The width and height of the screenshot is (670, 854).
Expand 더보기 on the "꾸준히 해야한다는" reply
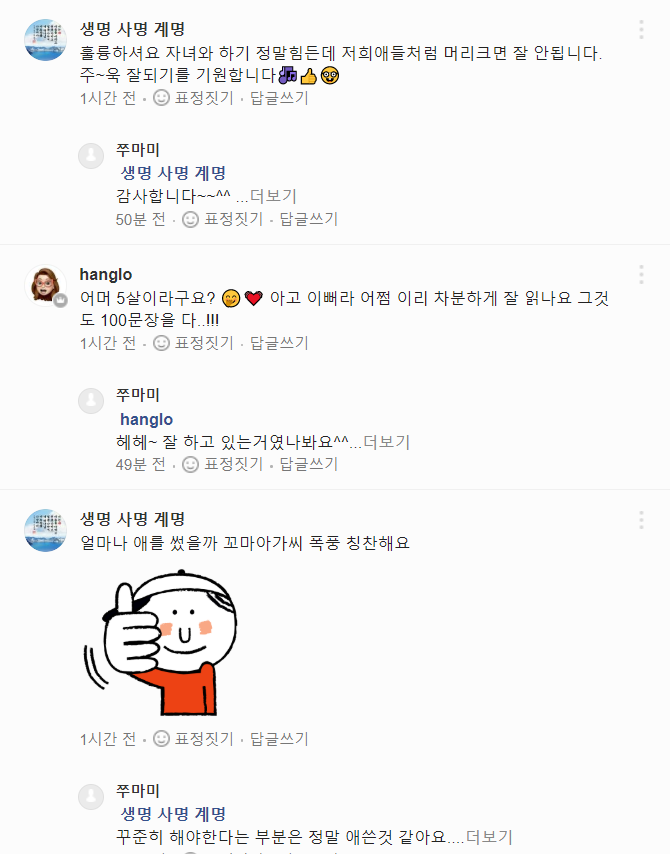[489, 837]
